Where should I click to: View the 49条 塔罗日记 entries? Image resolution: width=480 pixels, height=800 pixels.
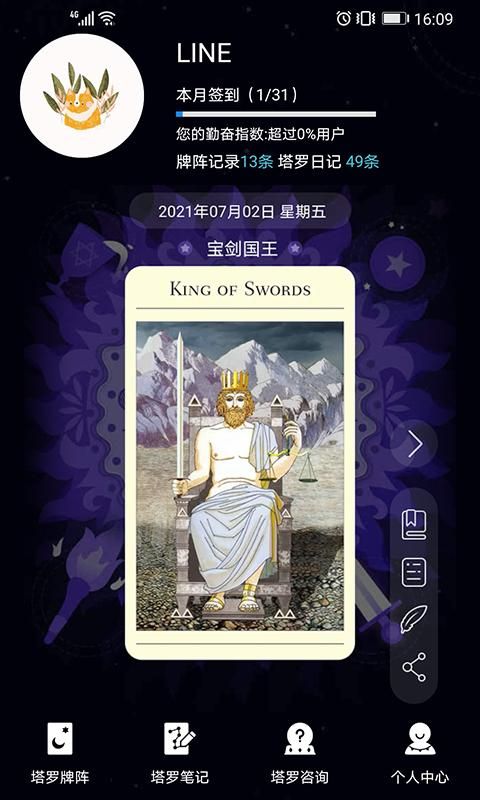coord(329,162)
